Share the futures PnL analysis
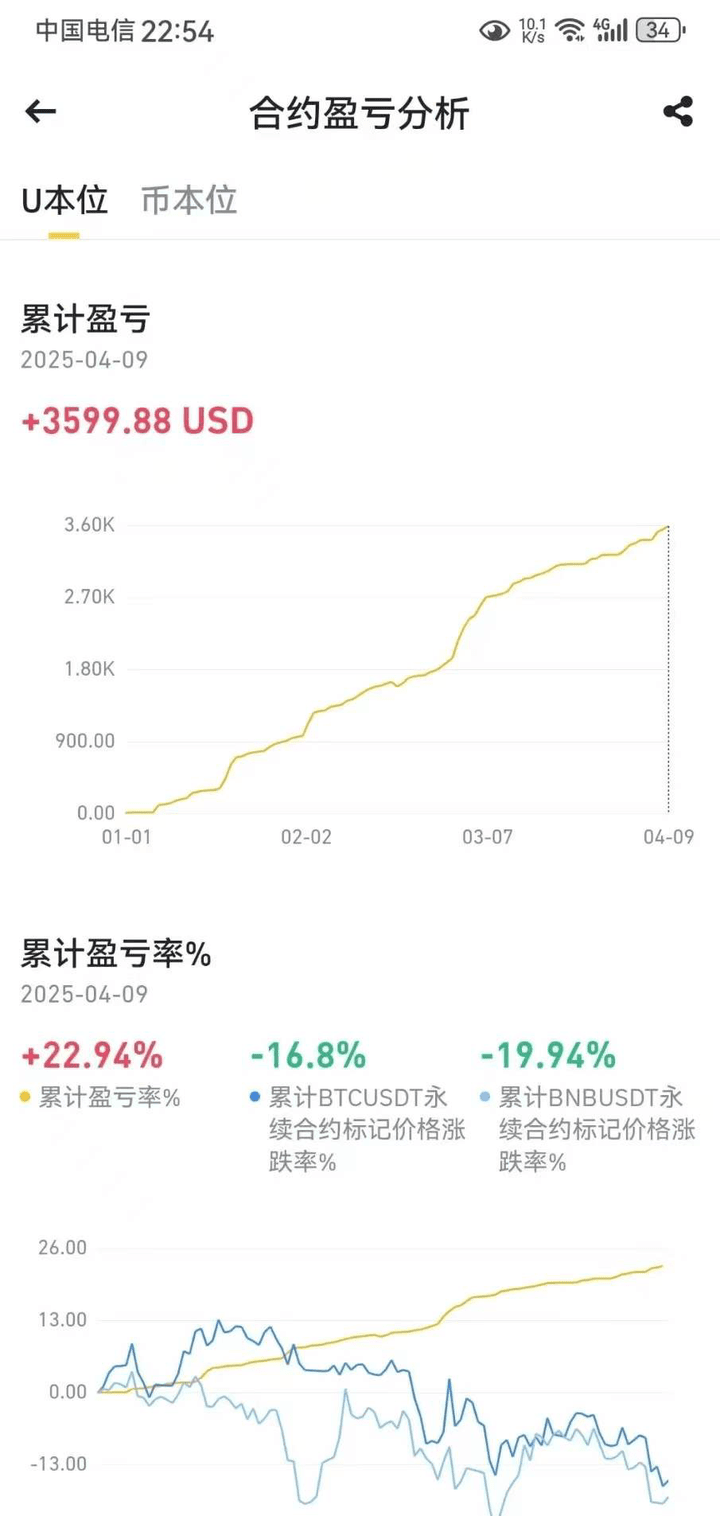The width and height of the screenshot is (720, 1516). click(678, 112)
